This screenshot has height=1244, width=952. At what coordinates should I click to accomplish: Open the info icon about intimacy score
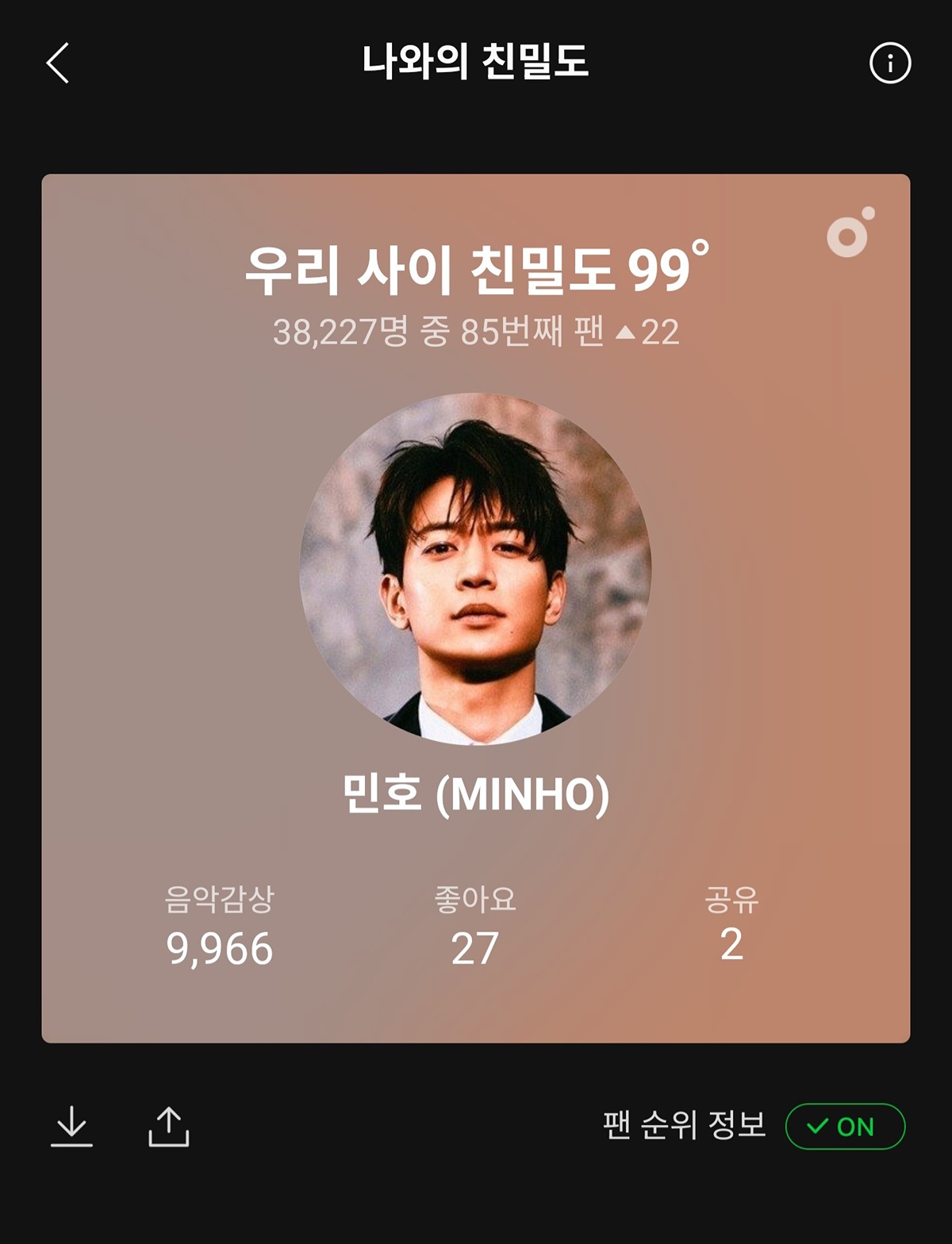click(890, 63)
